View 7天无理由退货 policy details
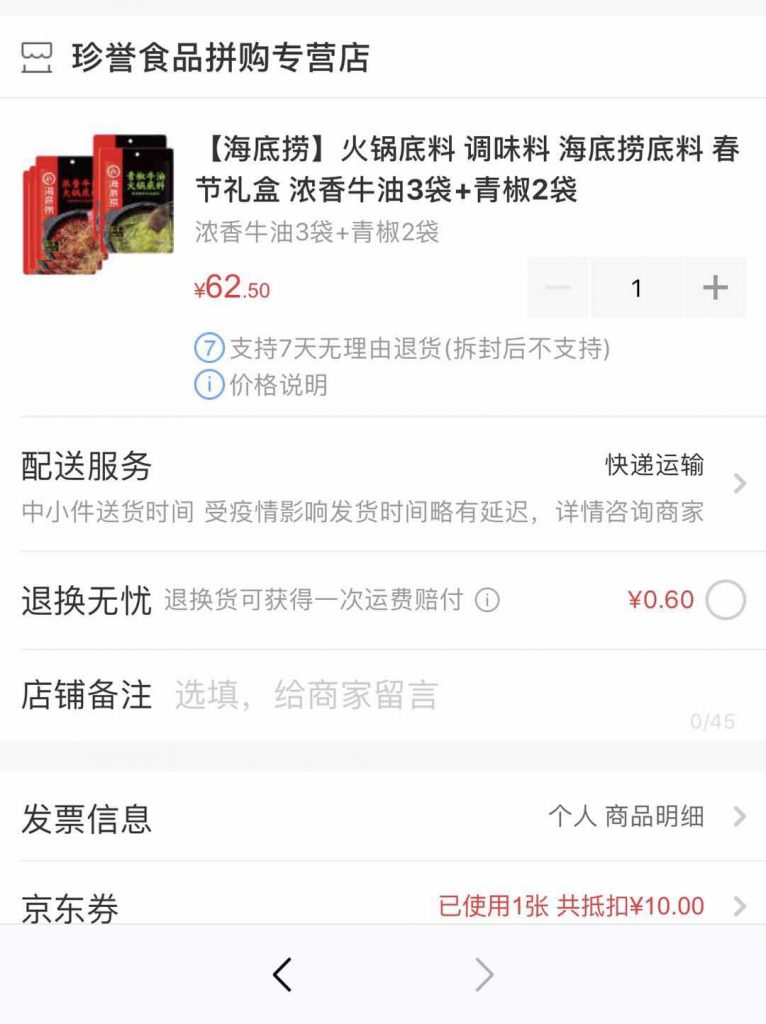766x1024 pixels. coord(402,349)
